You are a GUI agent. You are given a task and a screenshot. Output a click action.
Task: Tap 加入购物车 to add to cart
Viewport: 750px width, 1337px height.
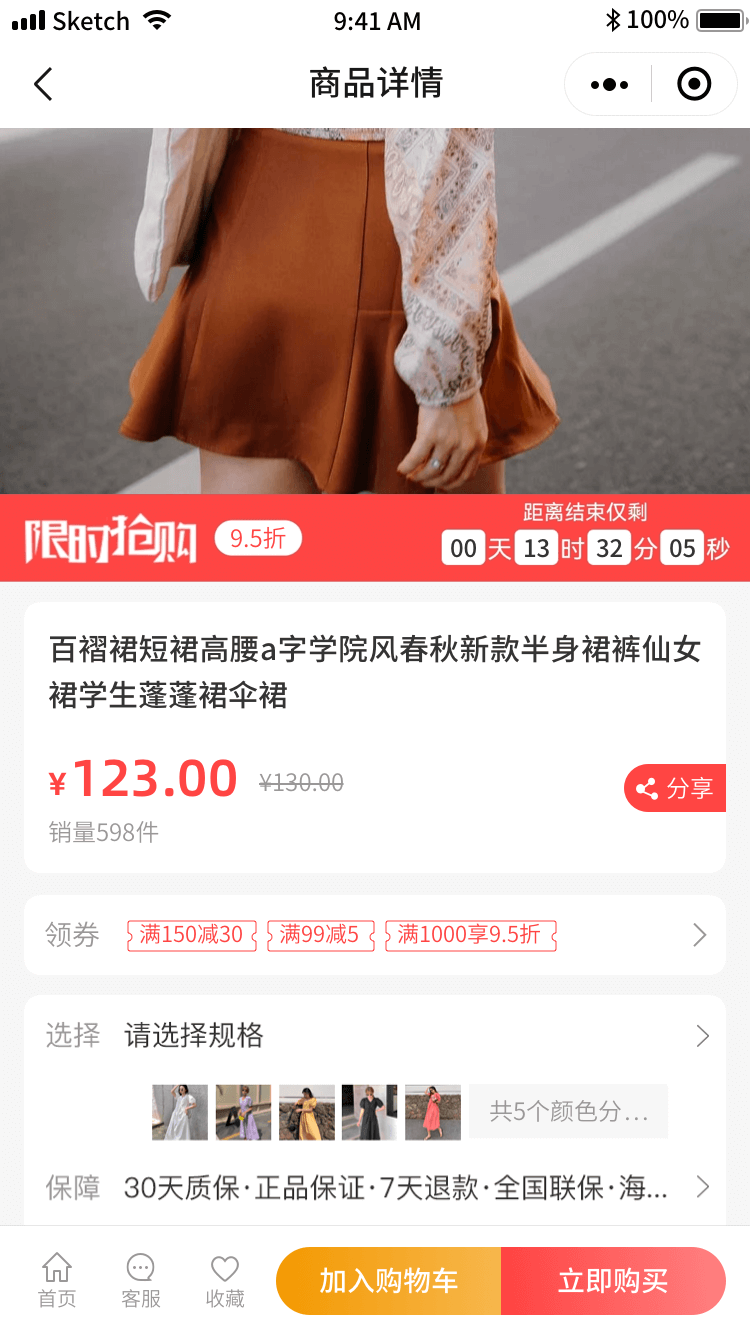click(389, 1281)
